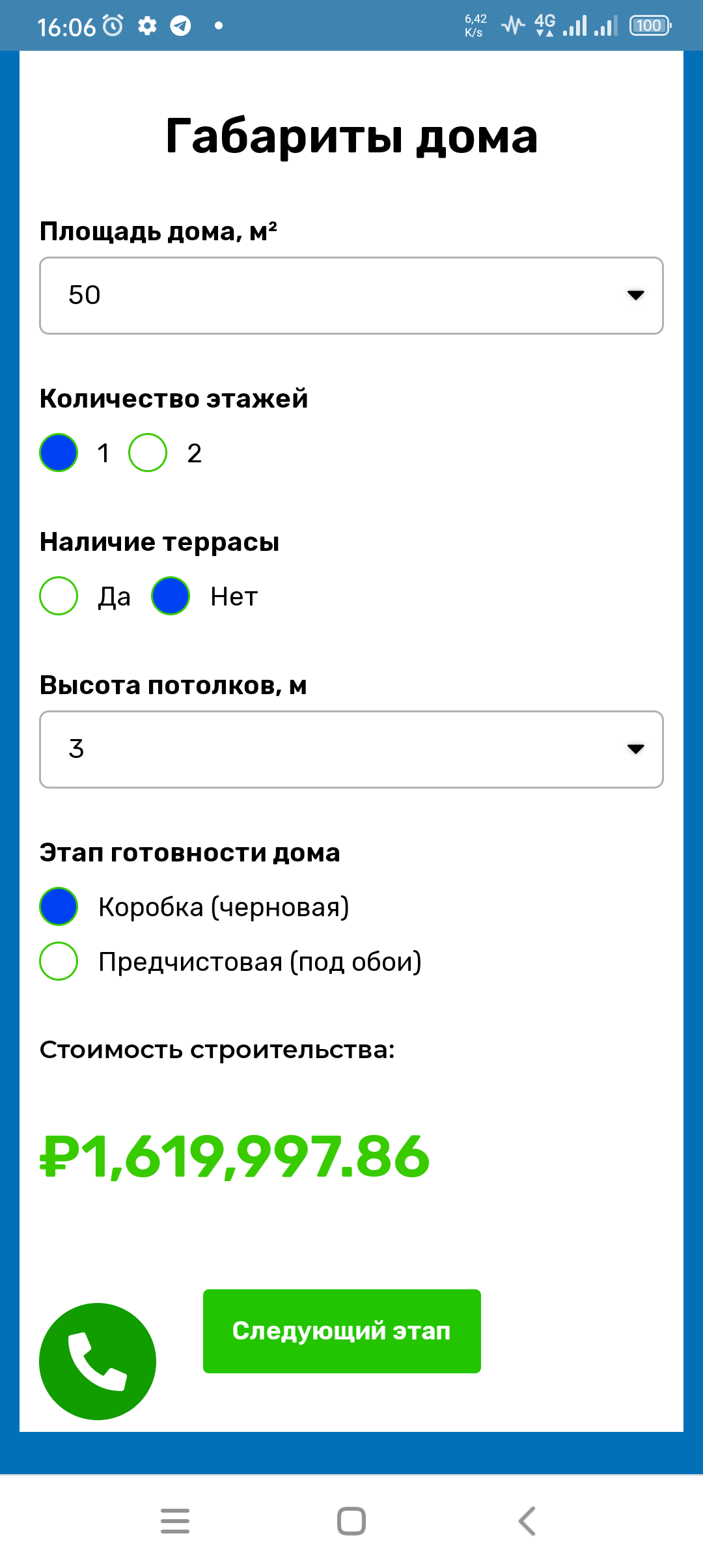Open recent apps from the navigation bar
703x1568 pixels.
[x=175, y=1521]
